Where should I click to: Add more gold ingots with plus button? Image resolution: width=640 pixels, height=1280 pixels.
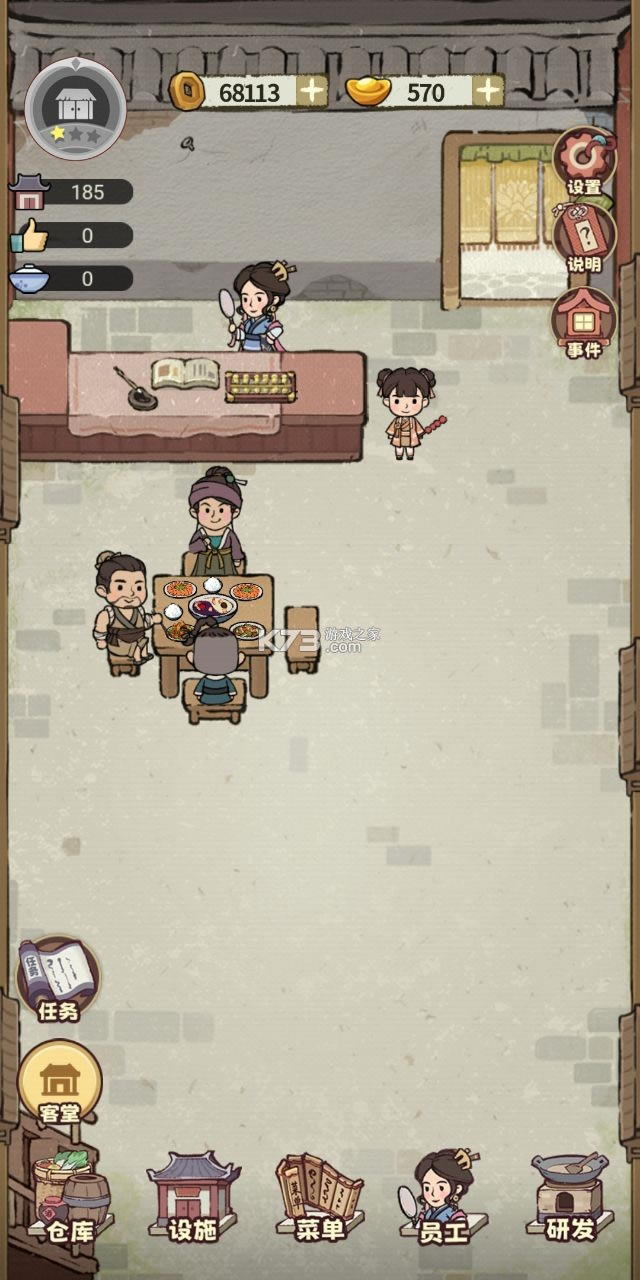[x=487, y=92]
